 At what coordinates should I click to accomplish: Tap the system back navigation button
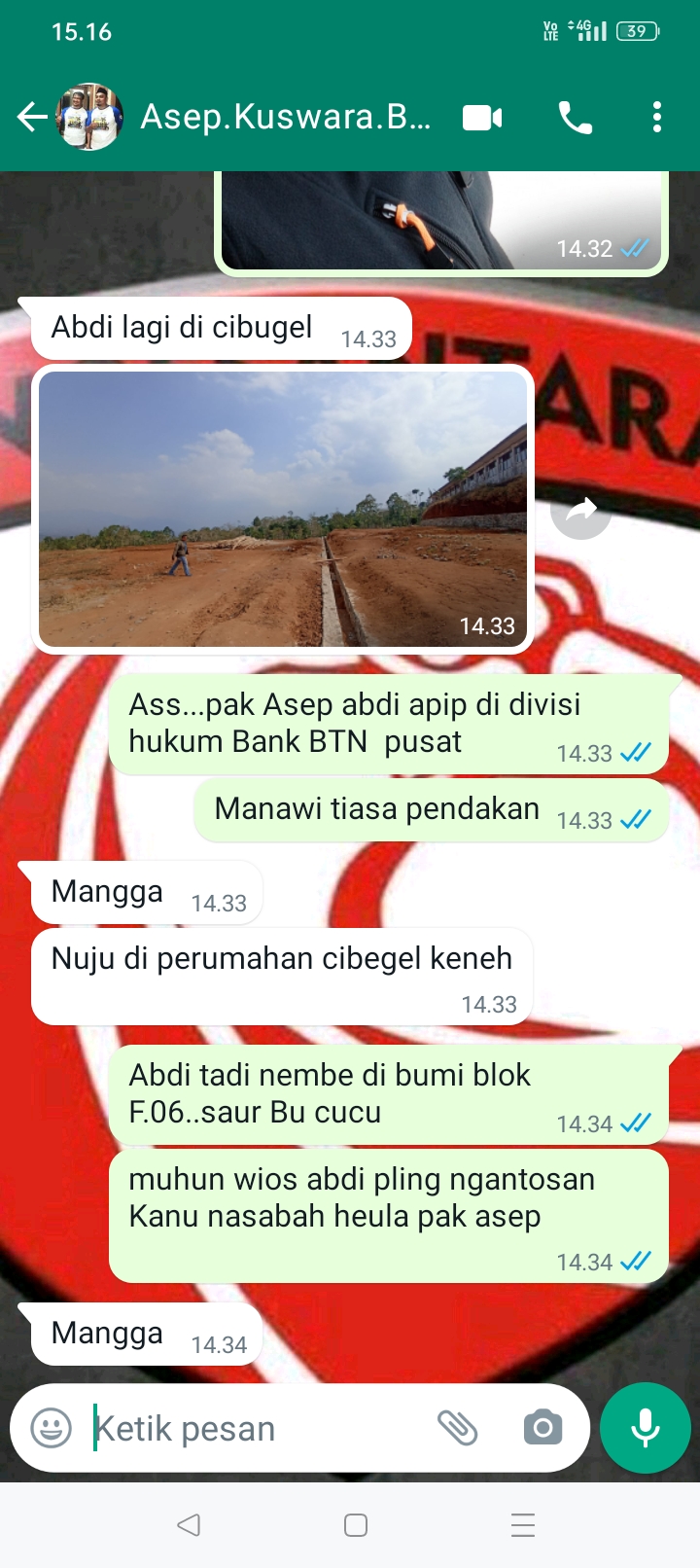pos(189,1524)
